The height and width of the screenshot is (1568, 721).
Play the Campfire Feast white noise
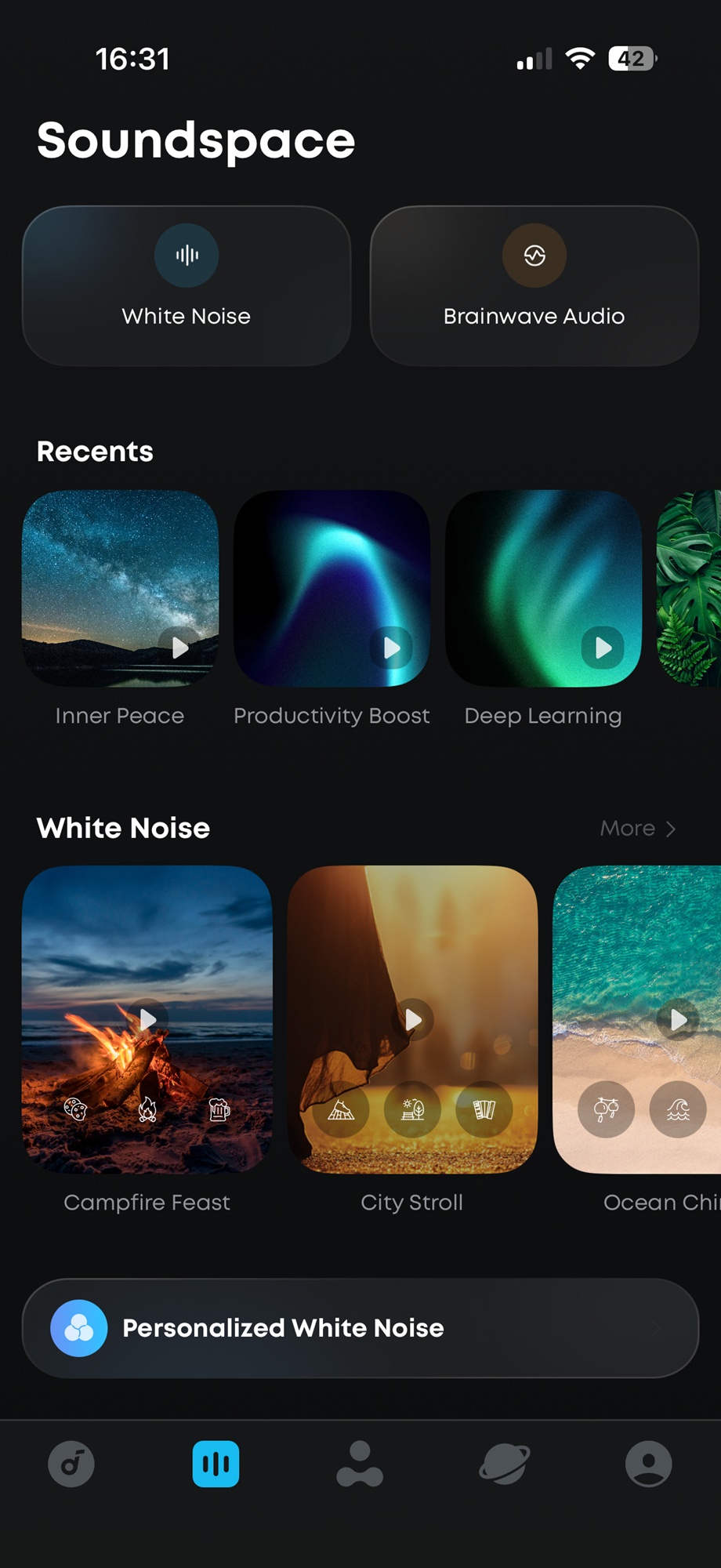(147, 1019)
